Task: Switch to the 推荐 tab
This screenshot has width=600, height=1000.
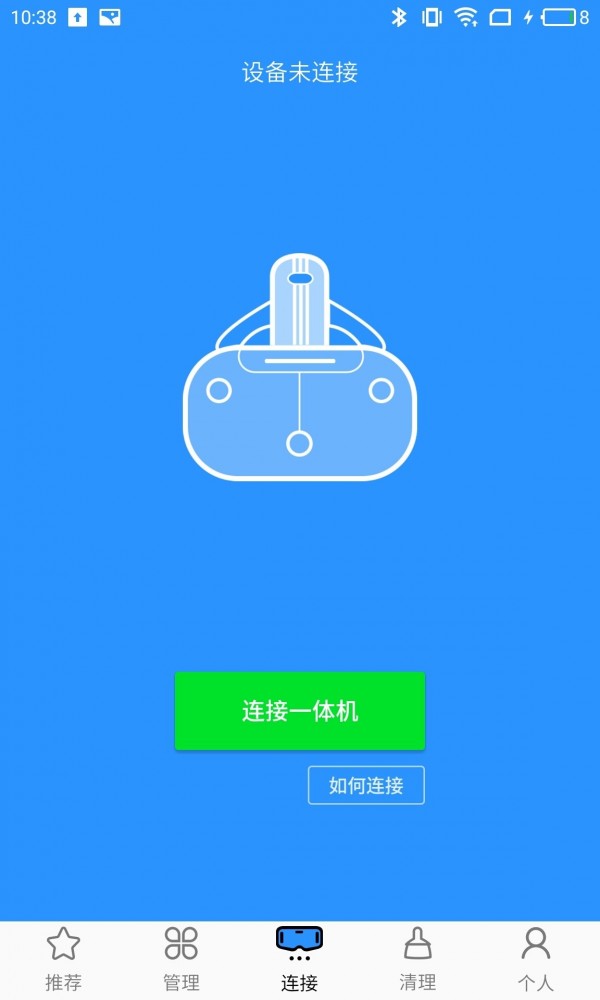Action: 63,958
